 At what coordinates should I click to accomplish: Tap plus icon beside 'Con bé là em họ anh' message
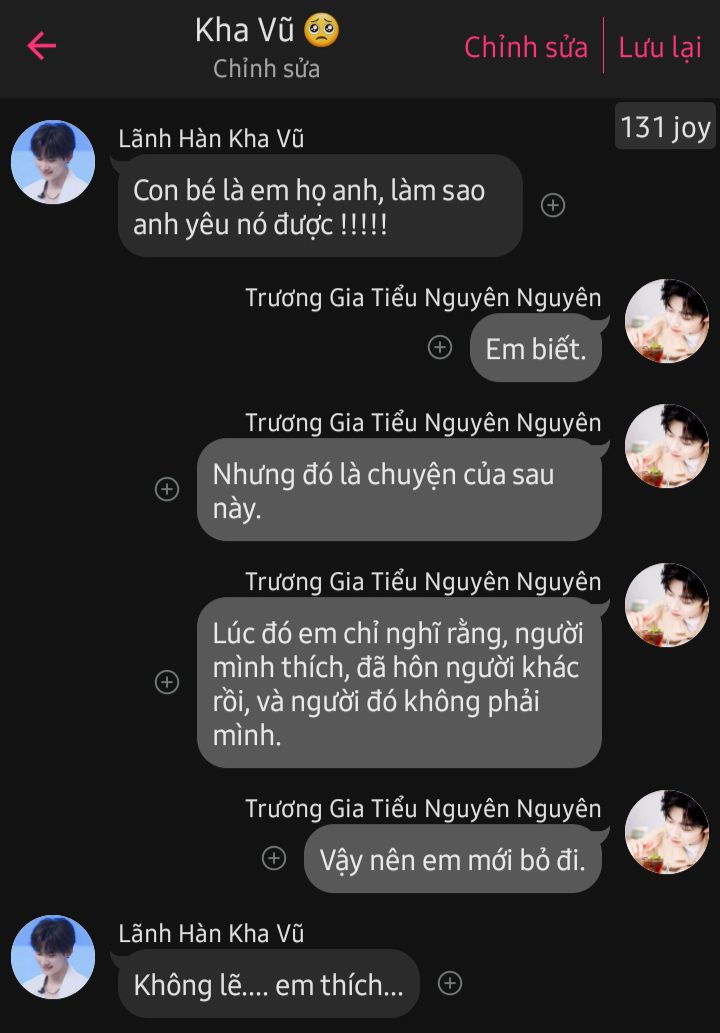pyautogui.click(x=553, y=205)
